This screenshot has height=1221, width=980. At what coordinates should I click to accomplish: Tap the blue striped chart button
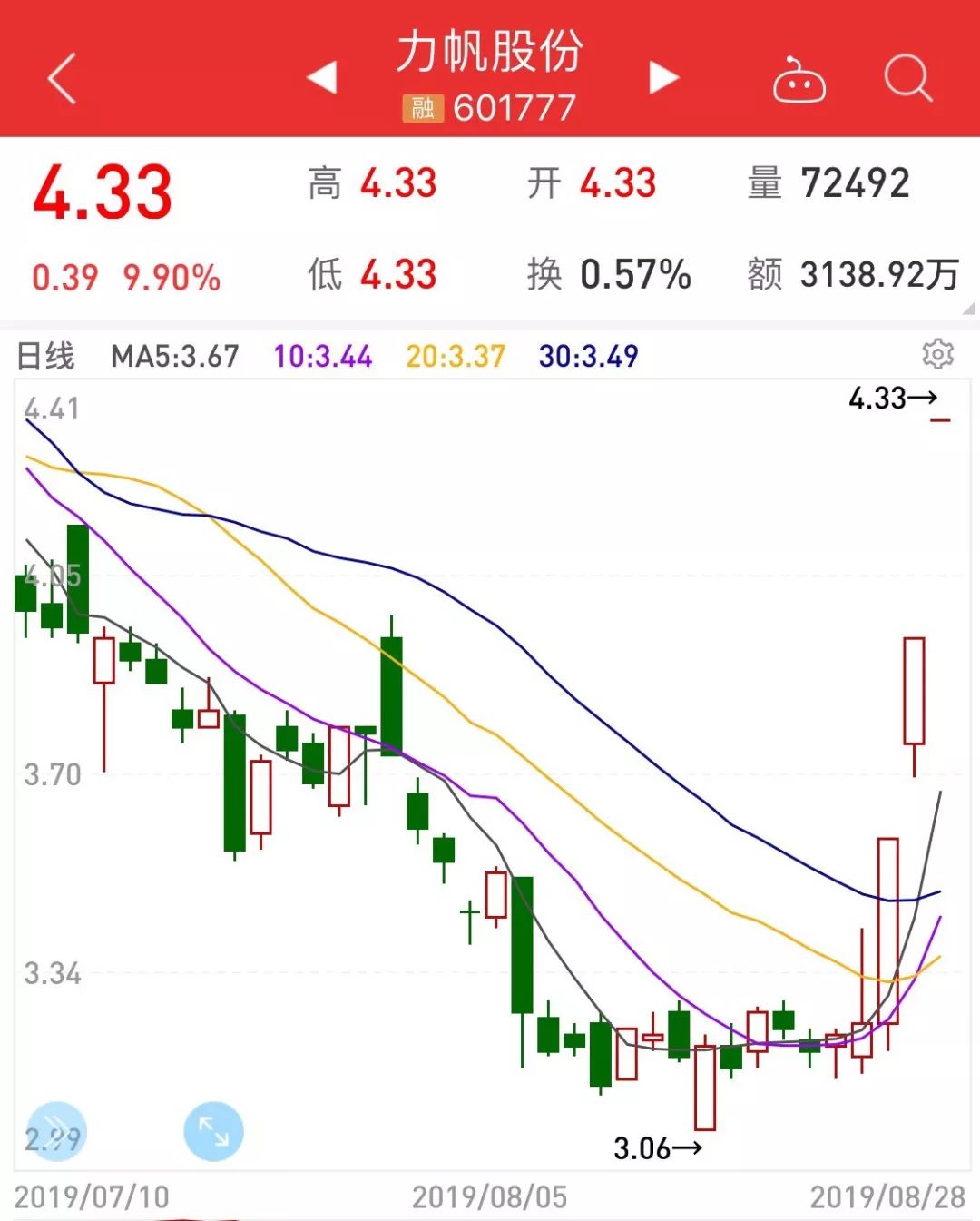click(x=56, y=1131)
